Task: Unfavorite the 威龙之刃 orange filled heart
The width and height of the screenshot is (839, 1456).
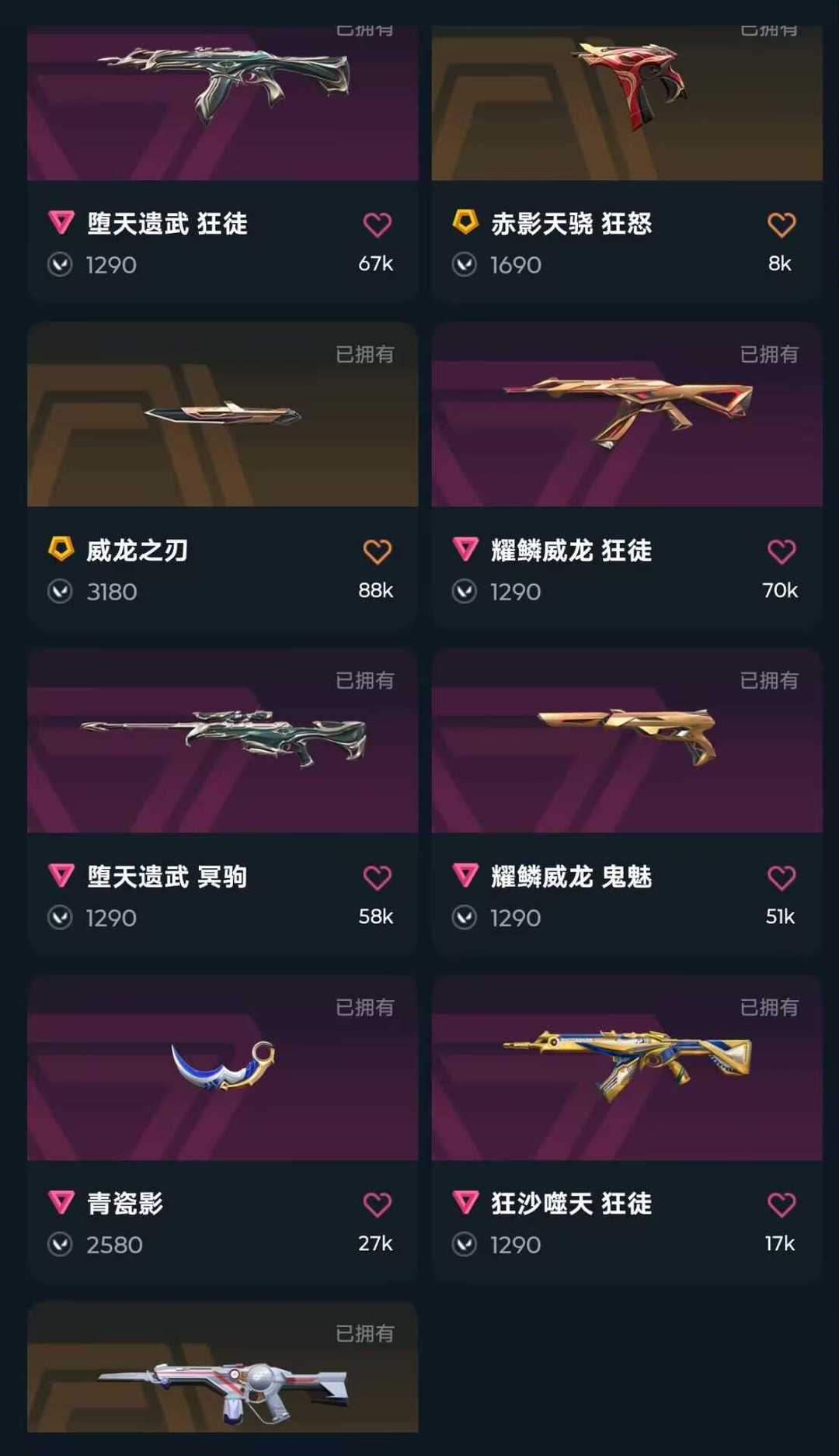Action: (x=377, y=550)
